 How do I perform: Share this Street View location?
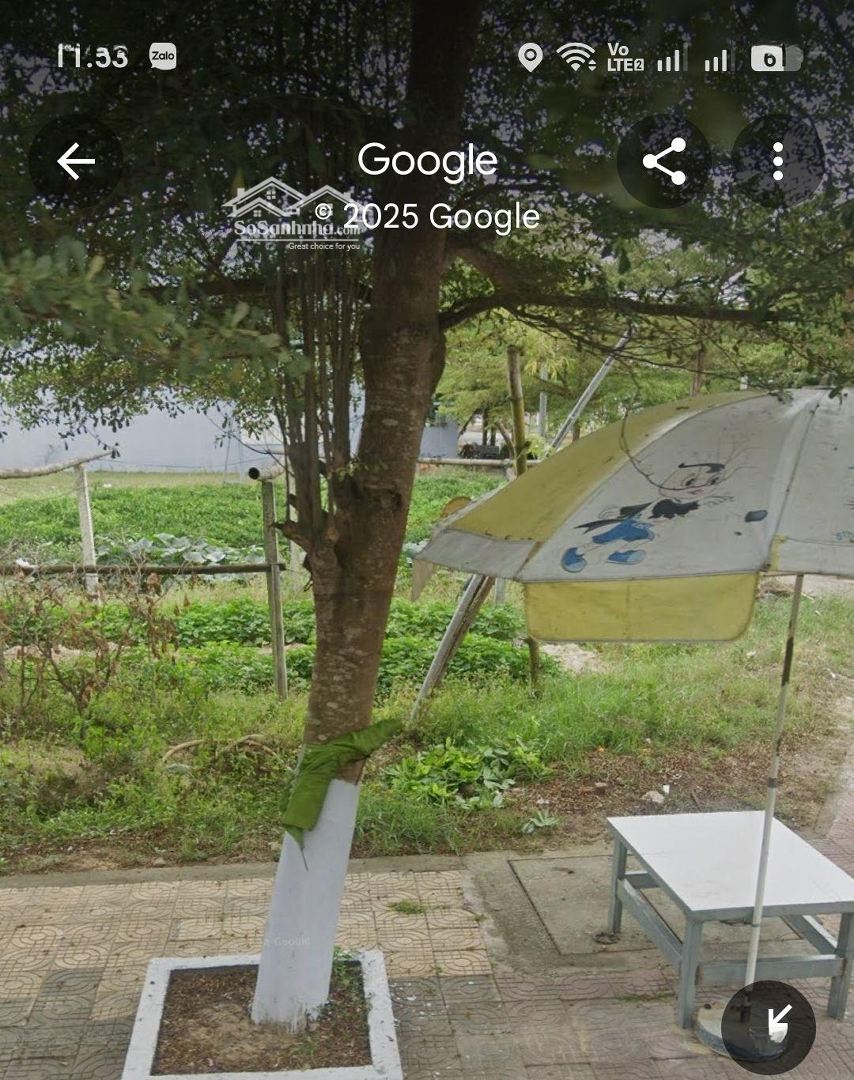664,161
